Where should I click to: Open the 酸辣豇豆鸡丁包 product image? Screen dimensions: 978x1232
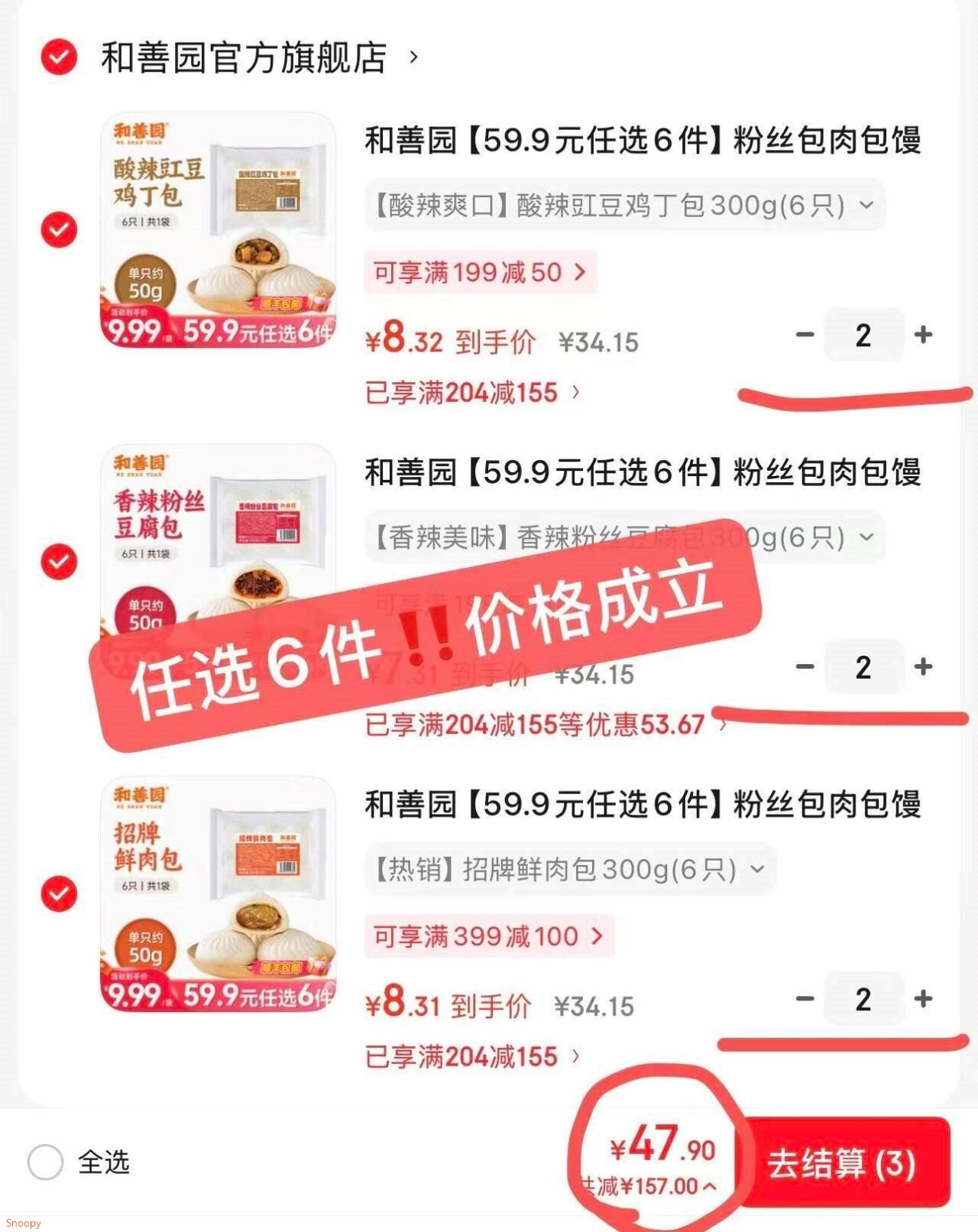pyautogui.click(x=219, y=230)
